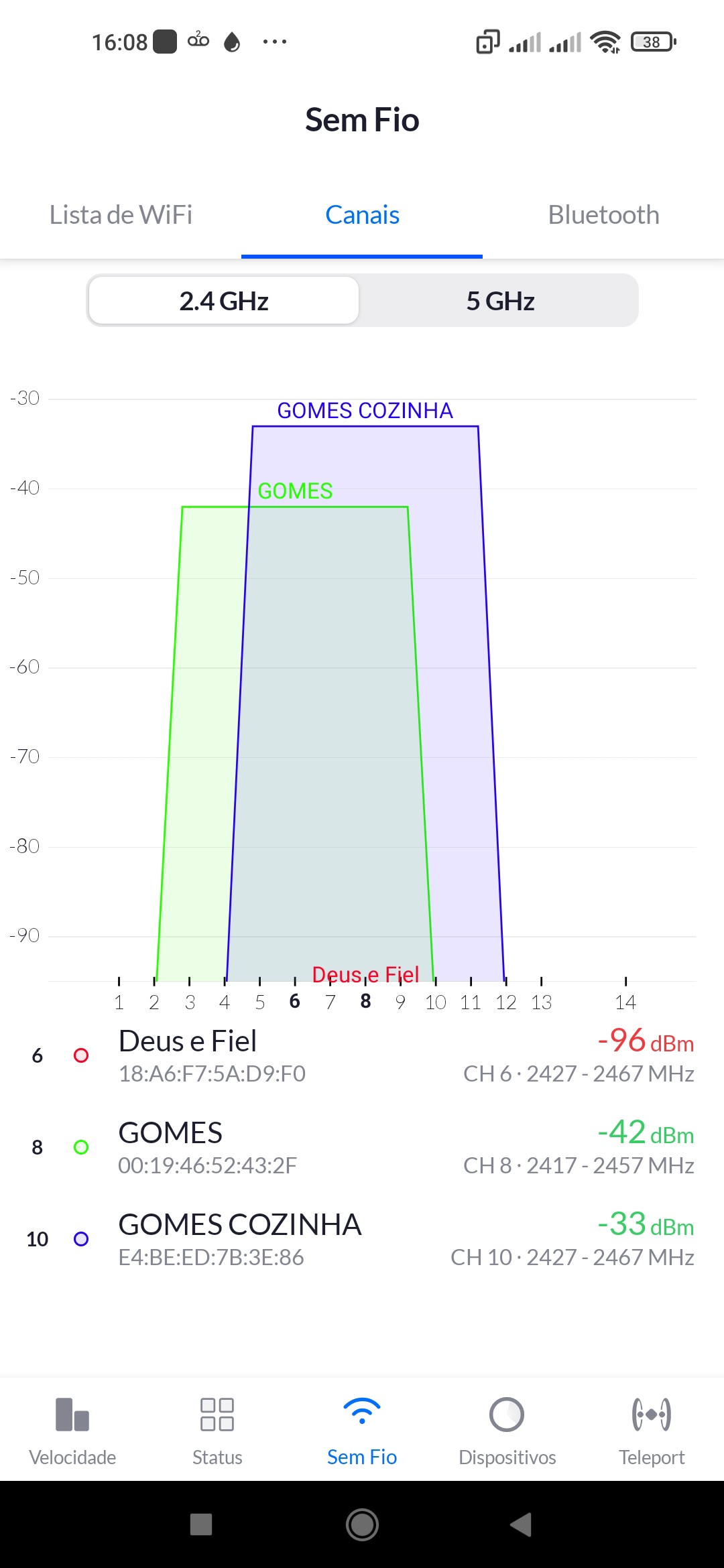Image resolution: width=724 pixels, height=1568 pixels.
Task: Open the Deus e Fiel network row
Action: (362, 1056)
